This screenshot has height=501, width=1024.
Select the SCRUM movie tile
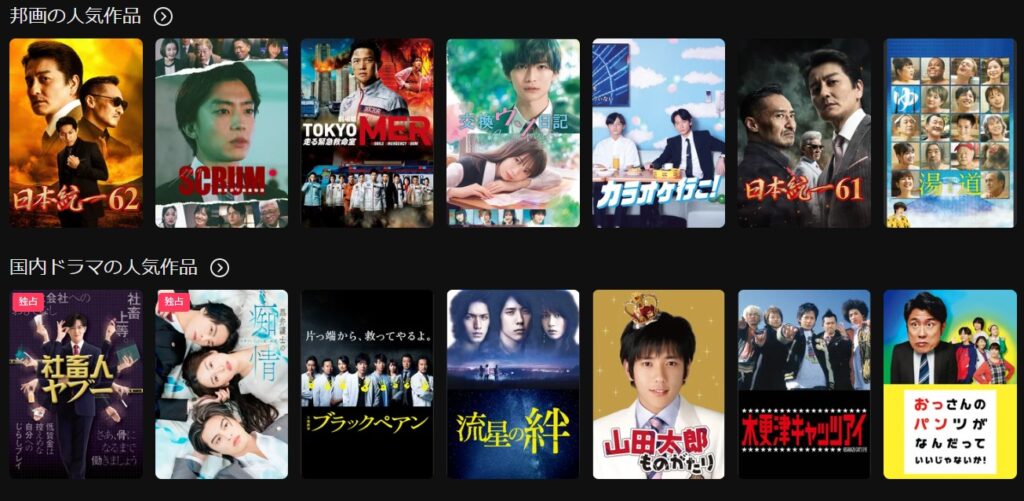pyautogui.click(x=221, y=133)
